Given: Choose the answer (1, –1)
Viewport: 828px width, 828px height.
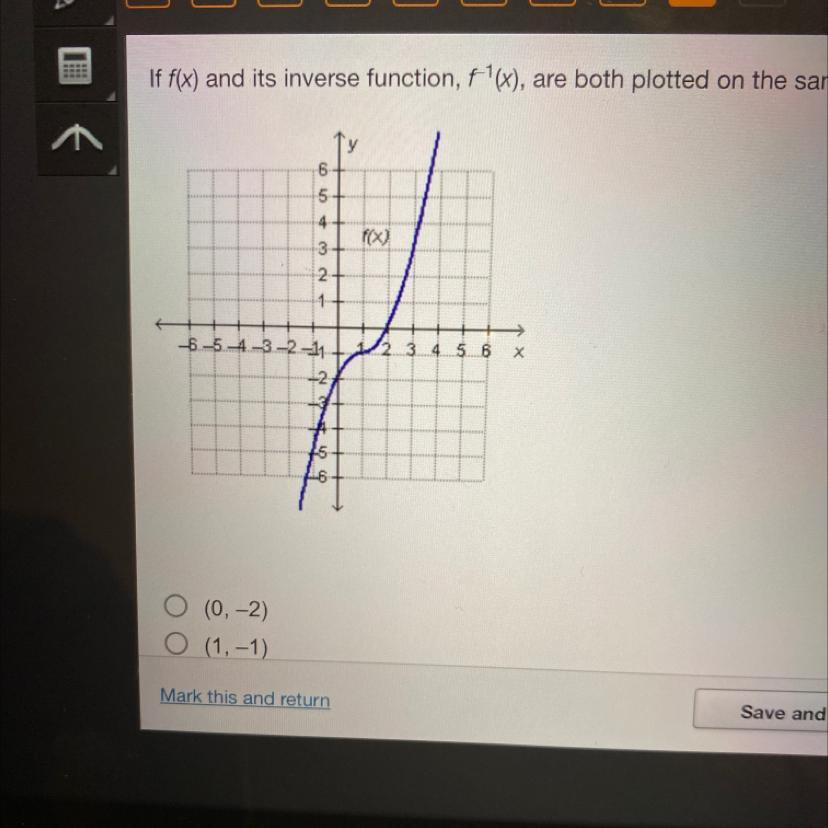Looking at the screenshot, I should pyautogui.click(x=176, y=647).
